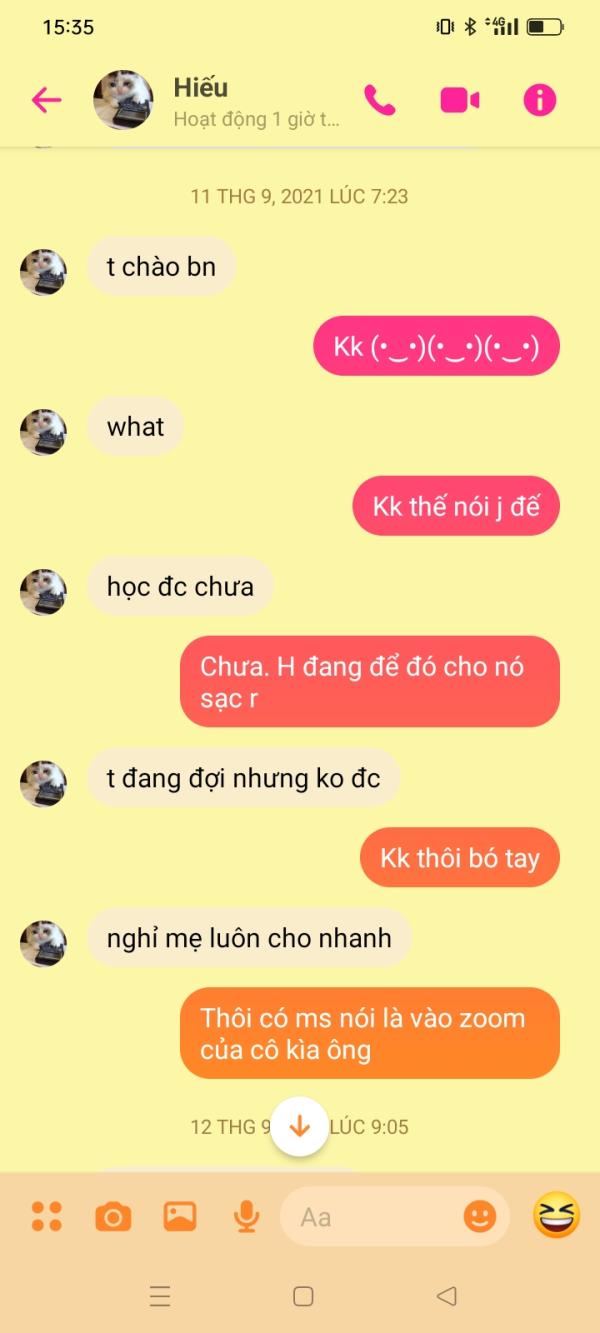Tap the system back navigation button
Image resolution: width=600 pixels, height=1333 pixels.
click(447, 1296)
